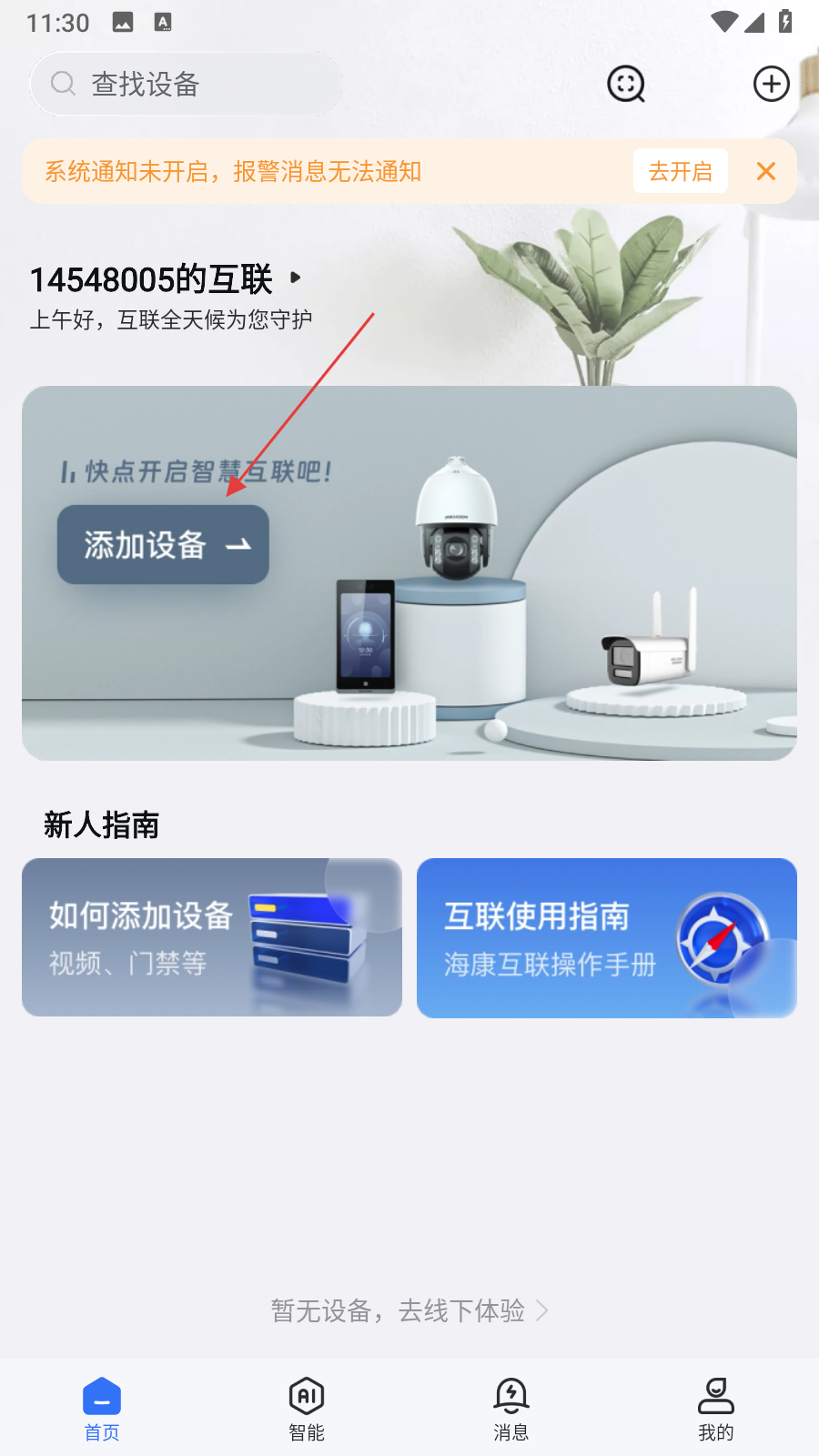Open the scan icon in top bar
This screenshot has width=819, height=1456.
click(x=626, y=85)
